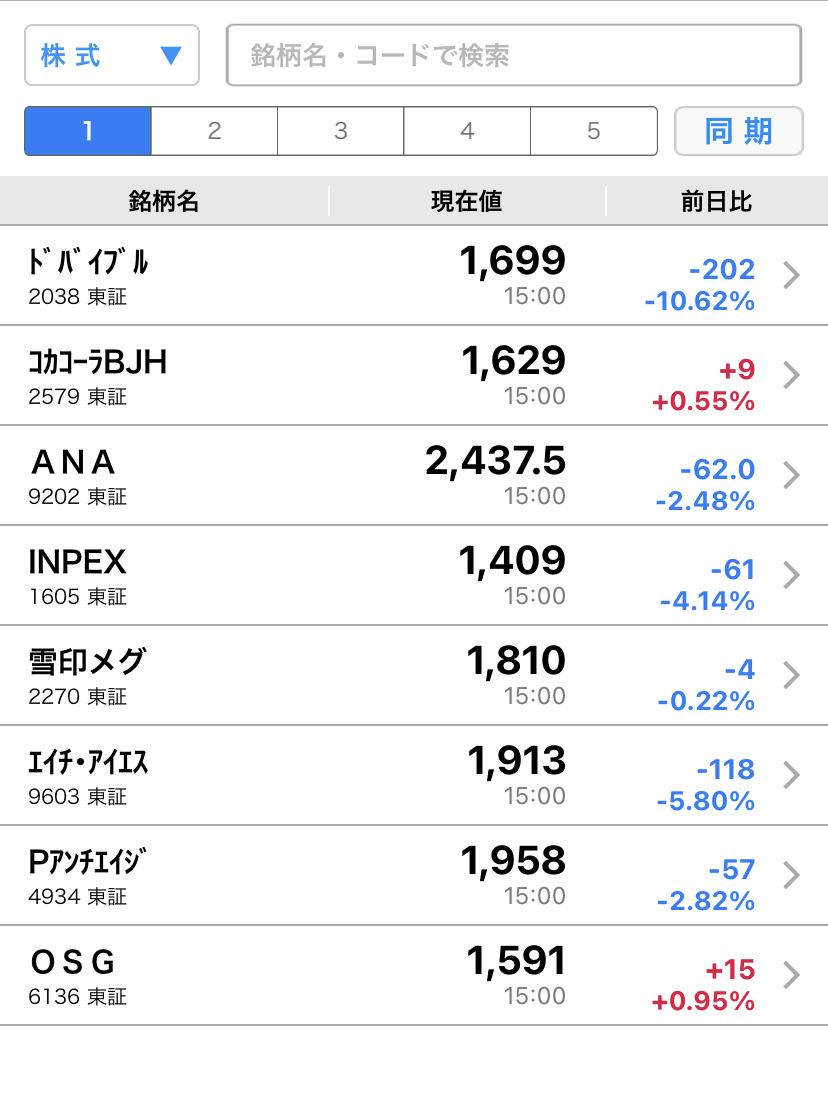Switch to watchlist tab 3
This screenshot has height=1115, width=828.
pyautogui.click(x=341, y=131)
